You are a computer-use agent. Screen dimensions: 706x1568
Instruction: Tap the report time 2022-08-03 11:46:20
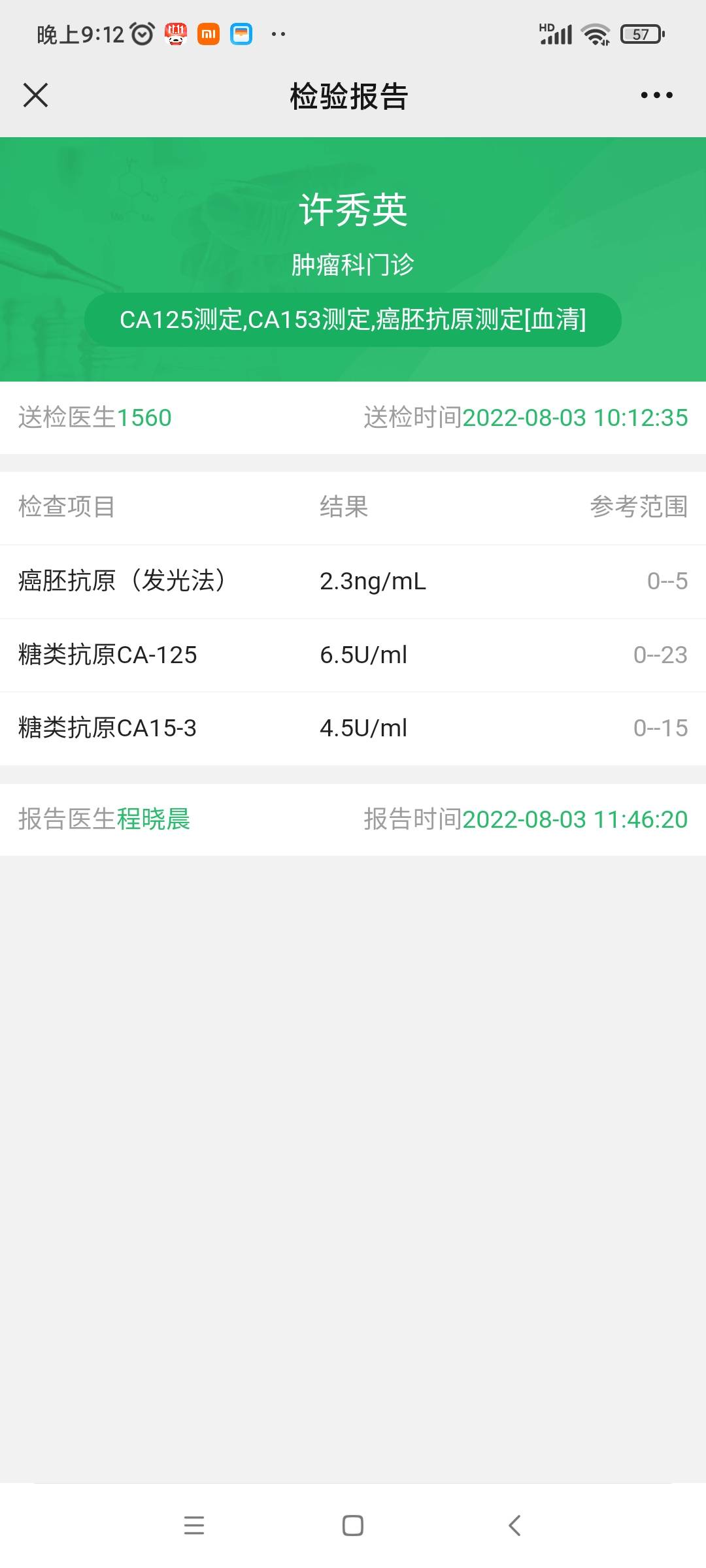click(575, 821)
